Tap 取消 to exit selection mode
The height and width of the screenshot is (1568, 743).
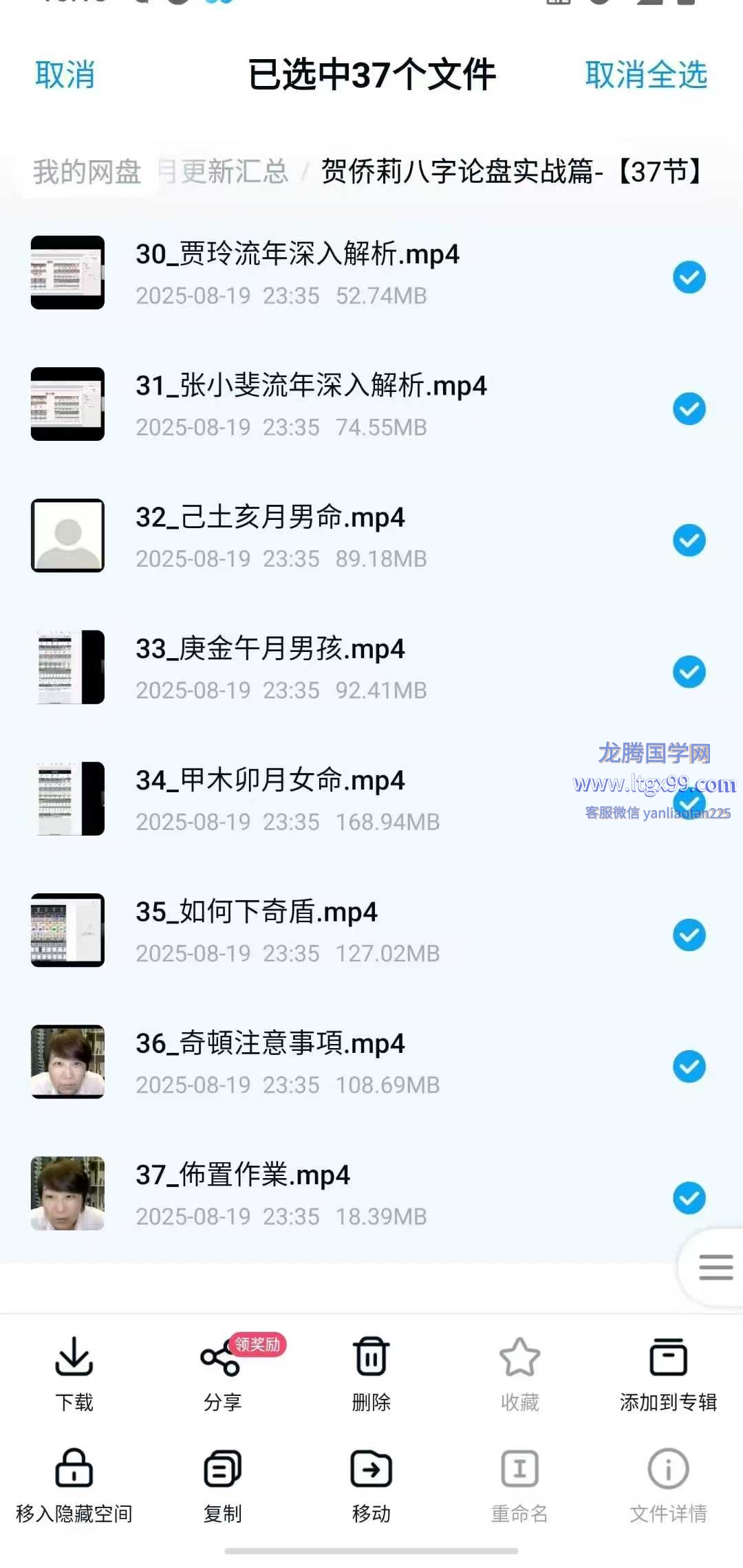pos(65,74)
